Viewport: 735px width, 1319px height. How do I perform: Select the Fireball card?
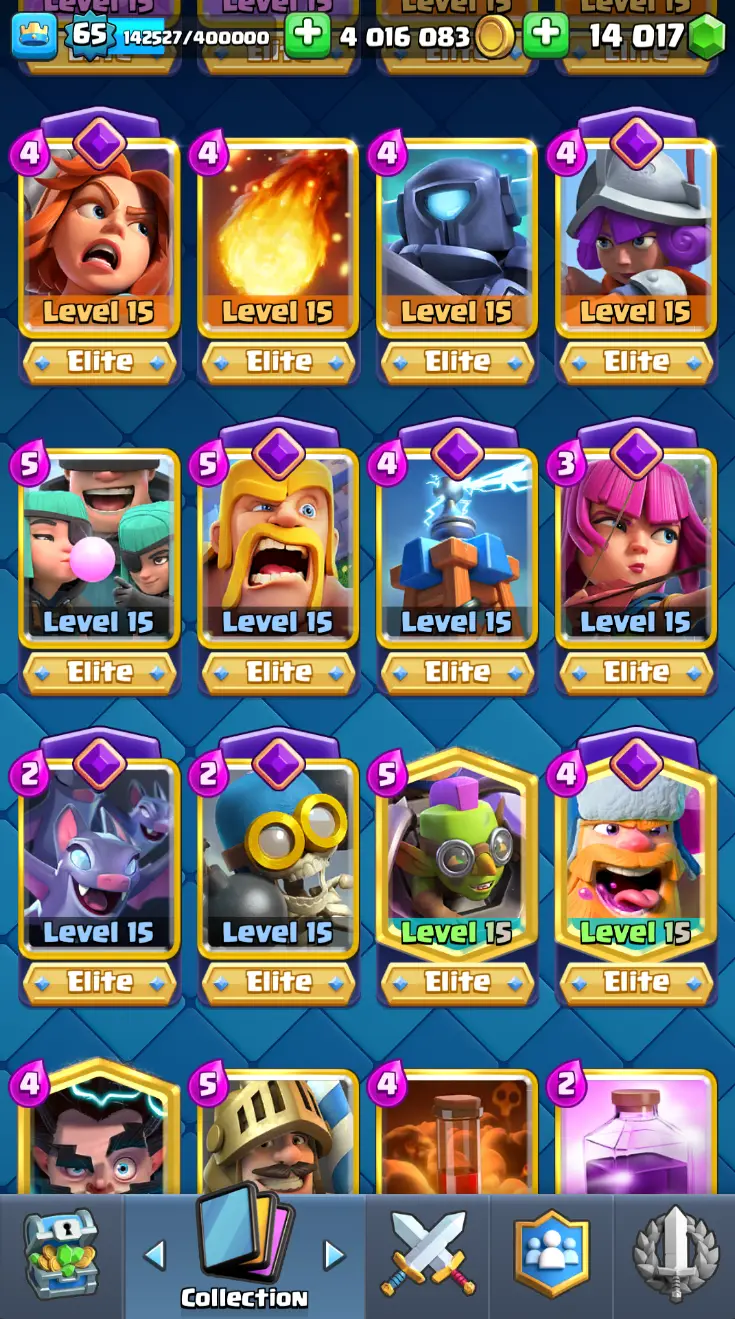point(278,235)
